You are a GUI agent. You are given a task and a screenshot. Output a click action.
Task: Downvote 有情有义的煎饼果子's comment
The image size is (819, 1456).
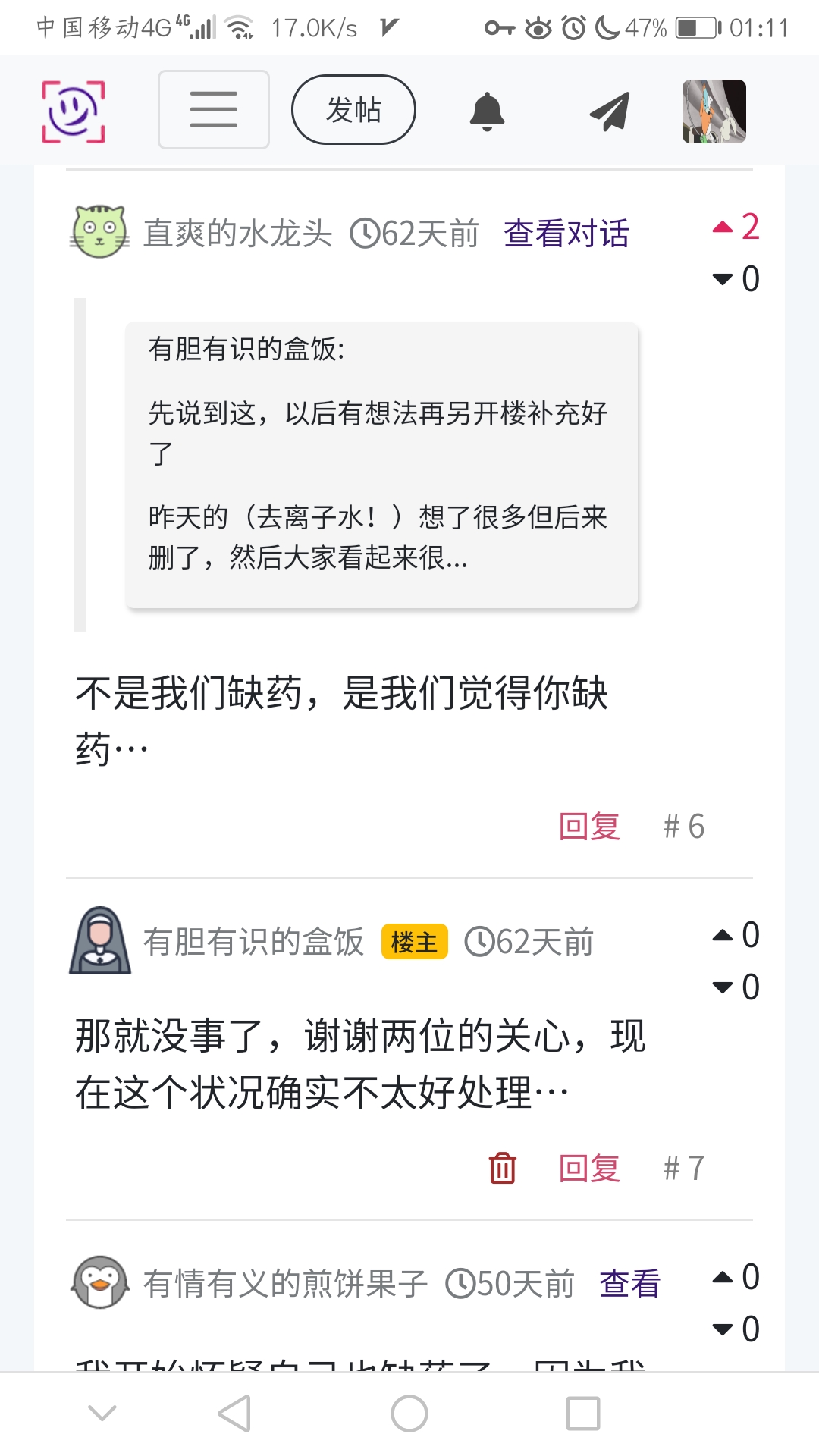(723, 1329)
